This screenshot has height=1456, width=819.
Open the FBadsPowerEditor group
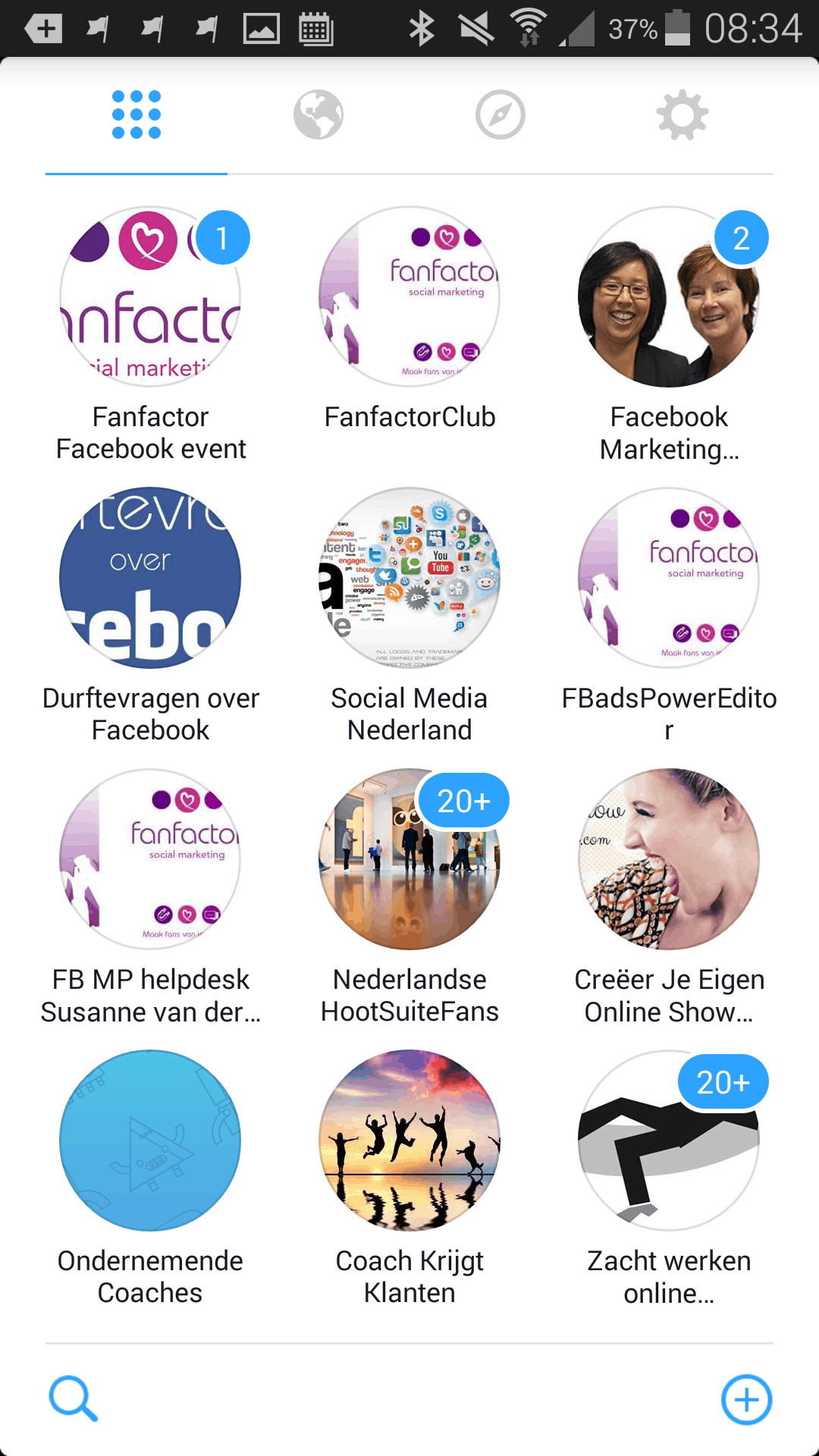(669, 578)
